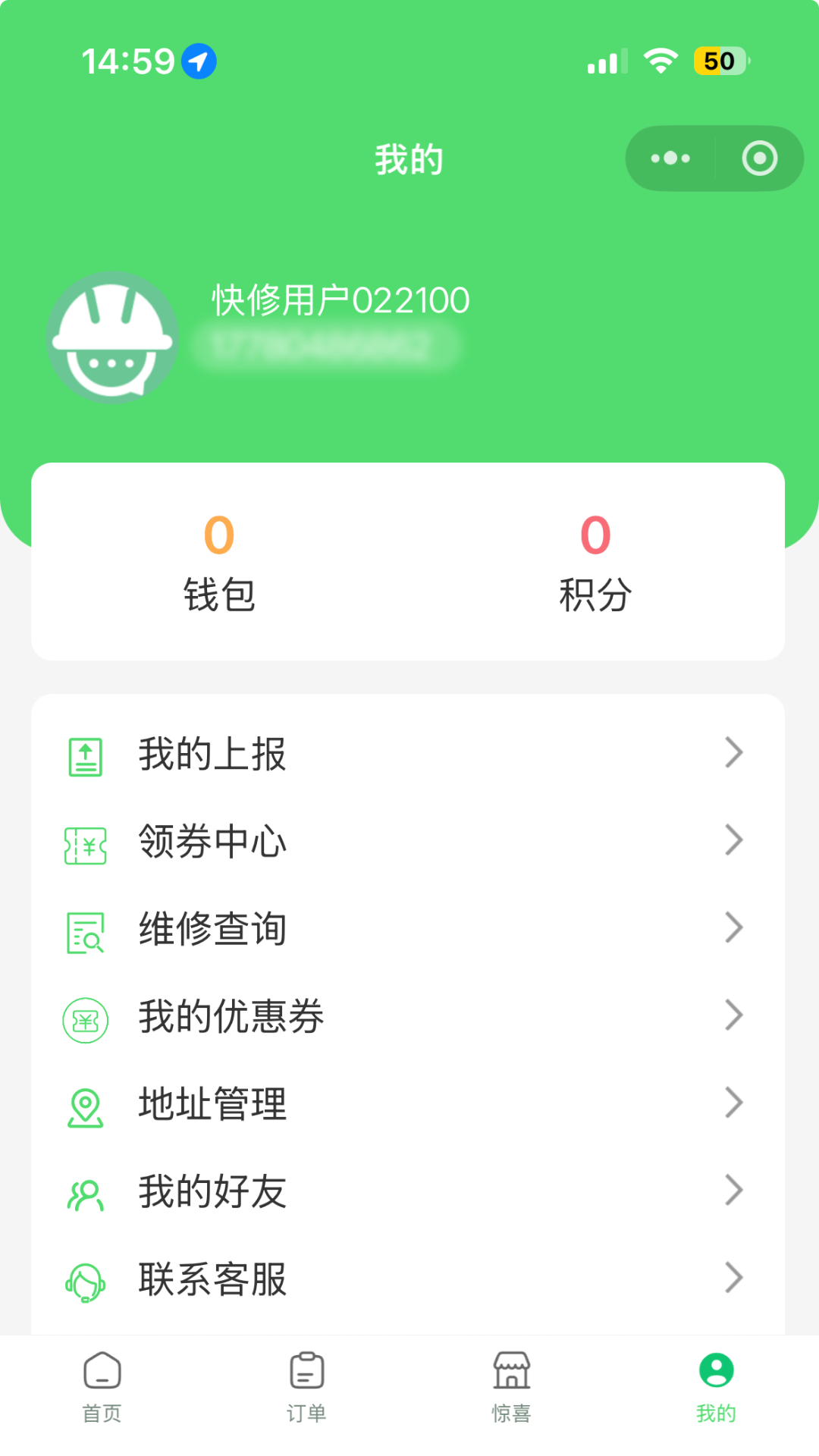
Task: Tap the 我的优惠券 round coupon icon
Action: tap(85, 1015)
